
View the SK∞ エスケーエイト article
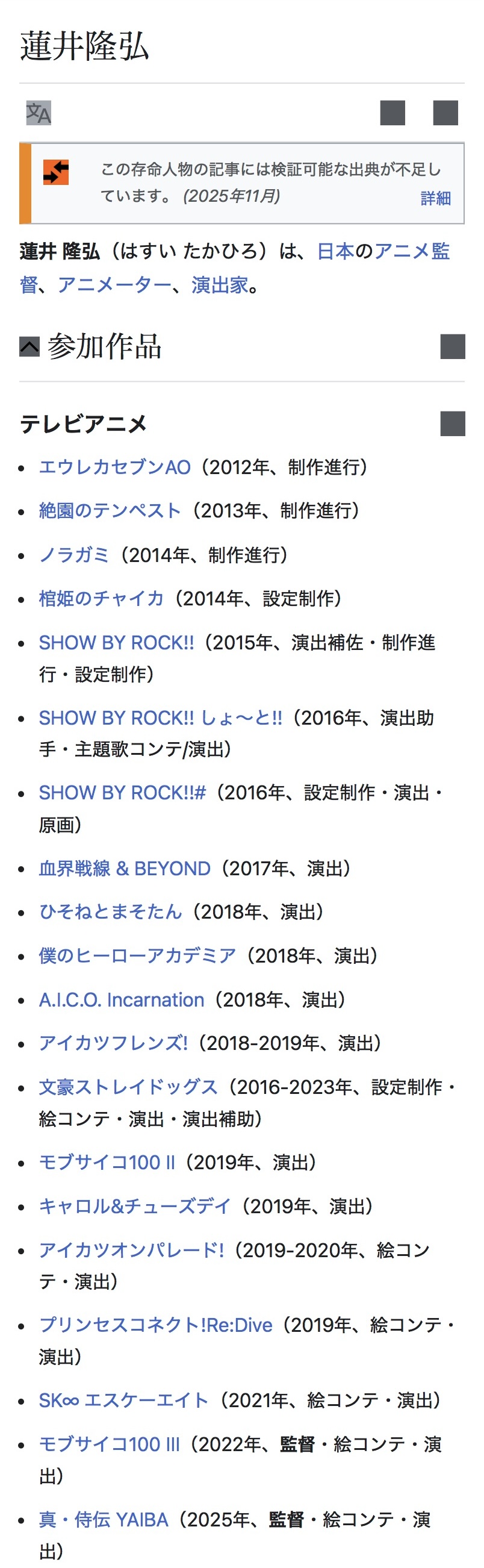click(123, 1400)
